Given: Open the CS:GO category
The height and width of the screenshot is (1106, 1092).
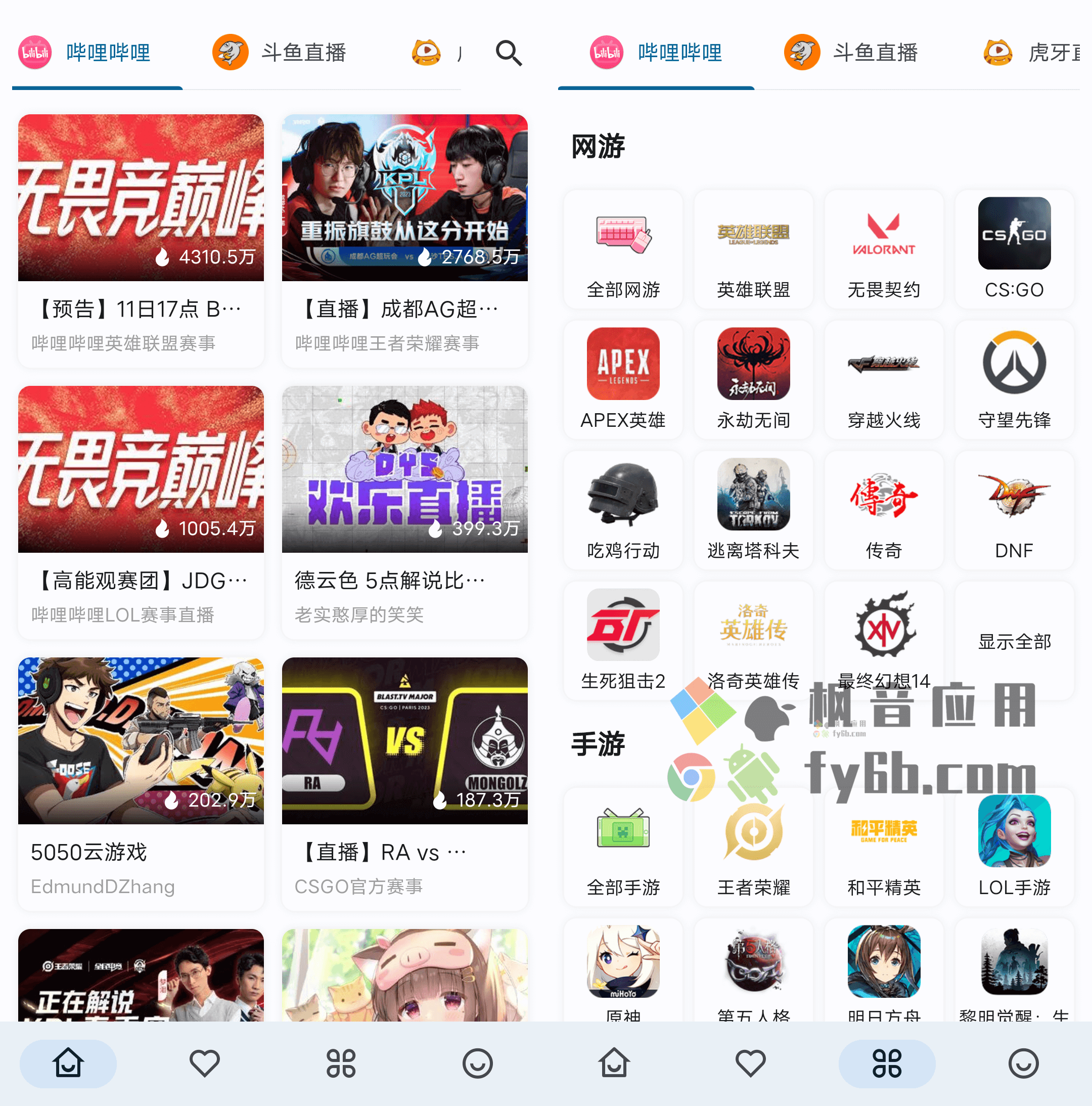Looking at the screenshot, I should (1014, 250).
